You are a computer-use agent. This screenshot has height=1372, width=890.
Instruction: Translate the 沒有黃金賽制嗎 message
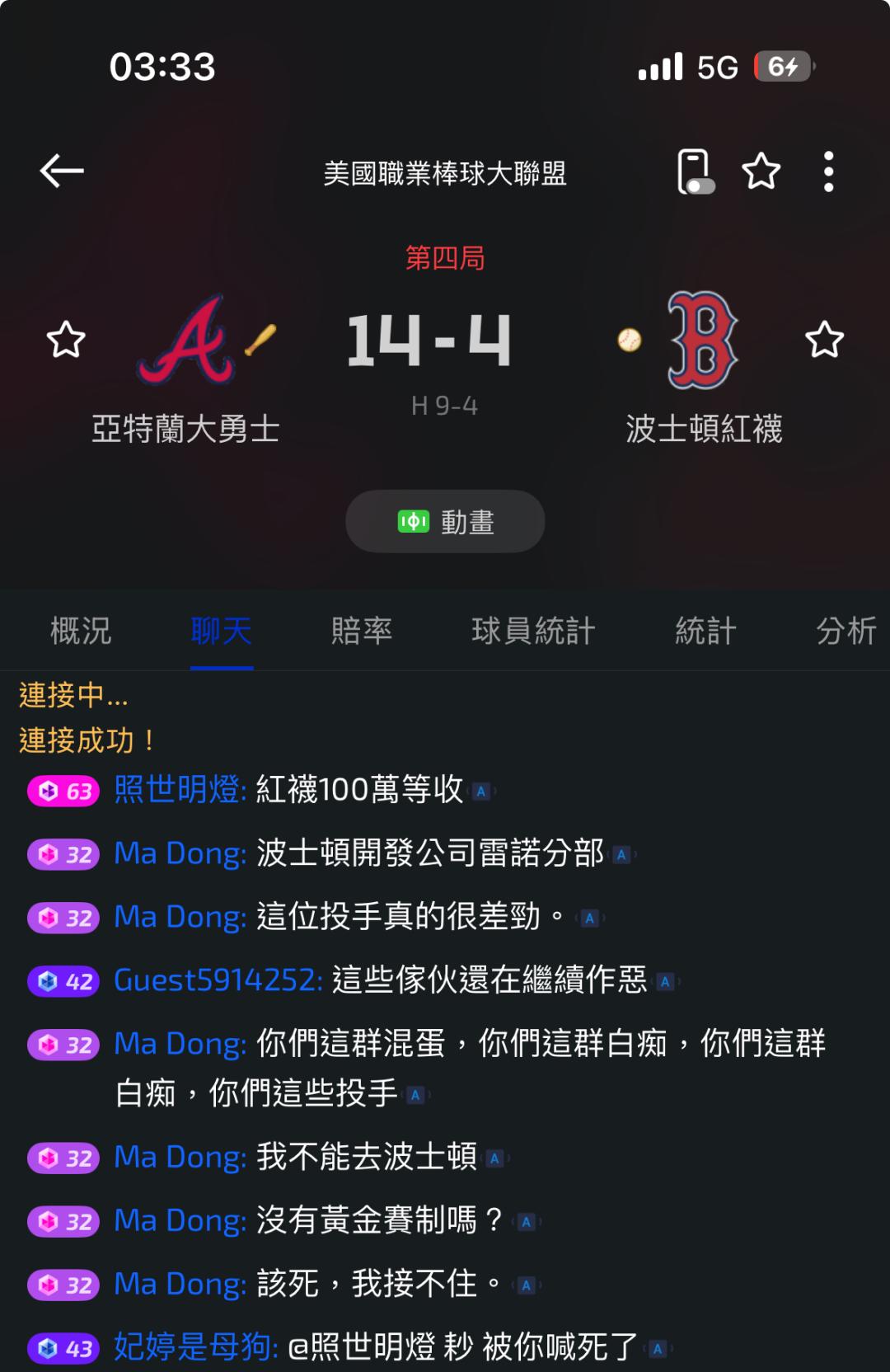coord(527,1222)
